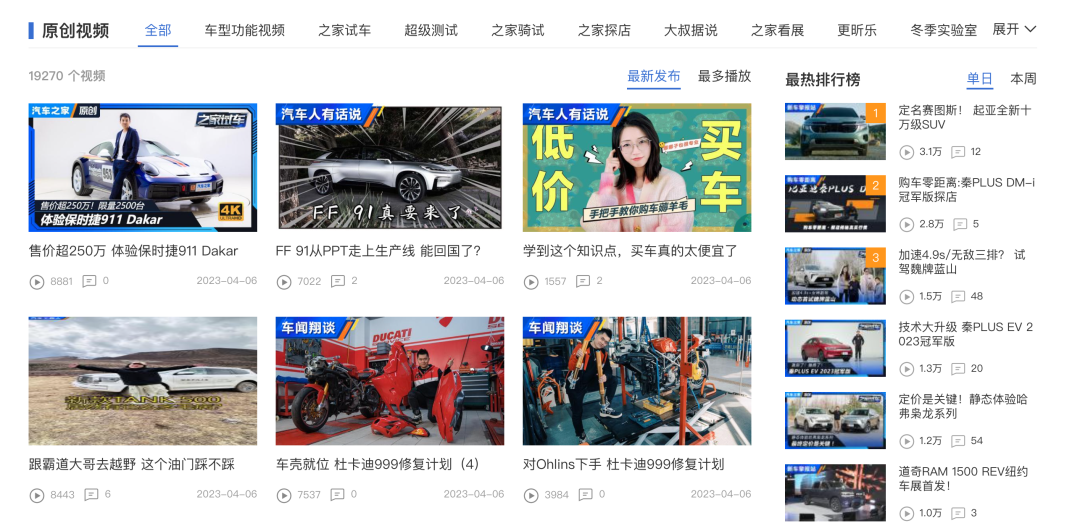This screenshot has width=1080, height=526.
Task: Switch ranking to 本周
Action: tap(1023, 79)
